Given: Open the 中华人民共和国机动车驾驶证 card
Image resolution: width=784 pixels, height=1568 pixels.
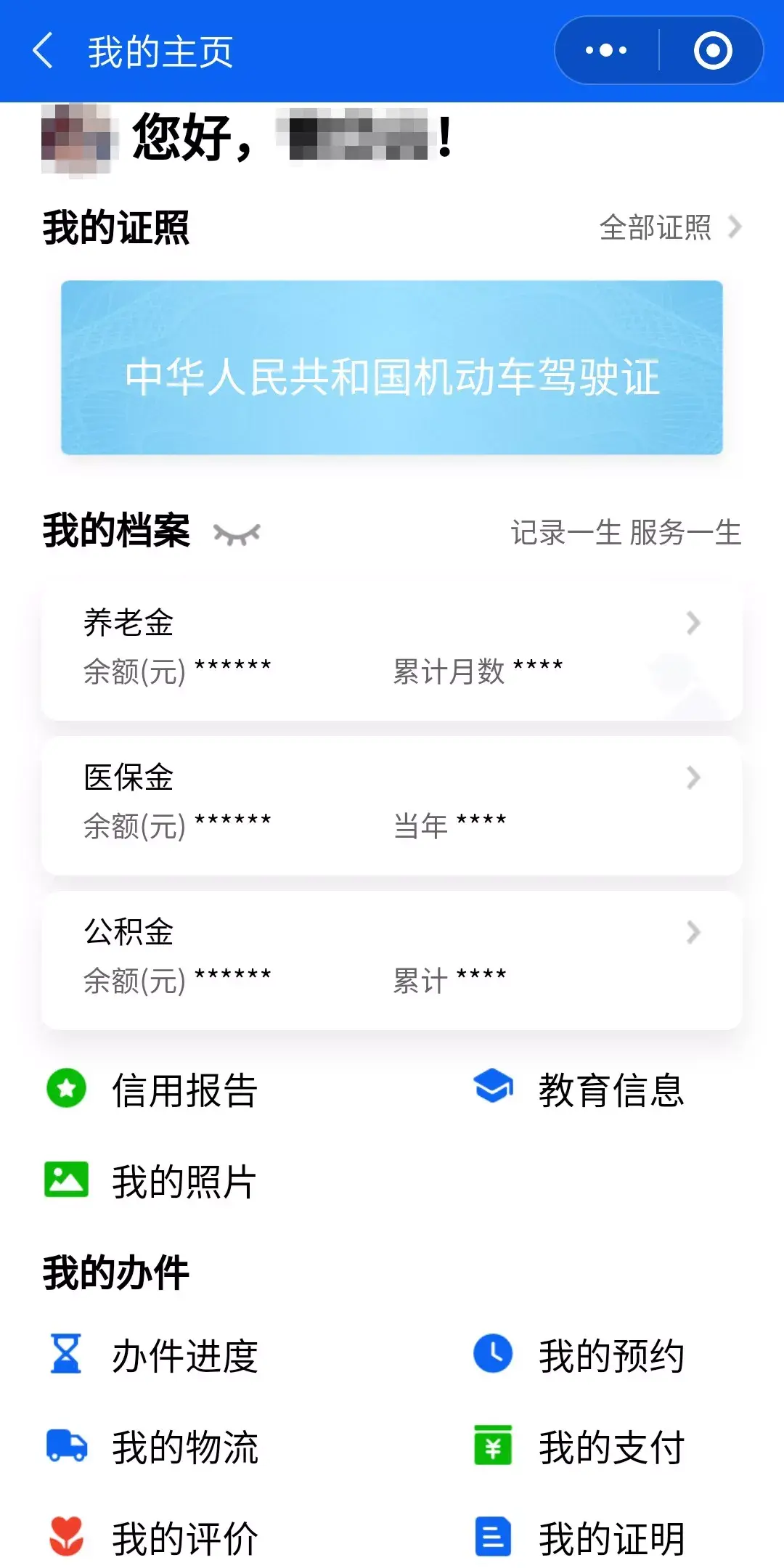Looking at the screenshot, I should click(x=392, y=367).
